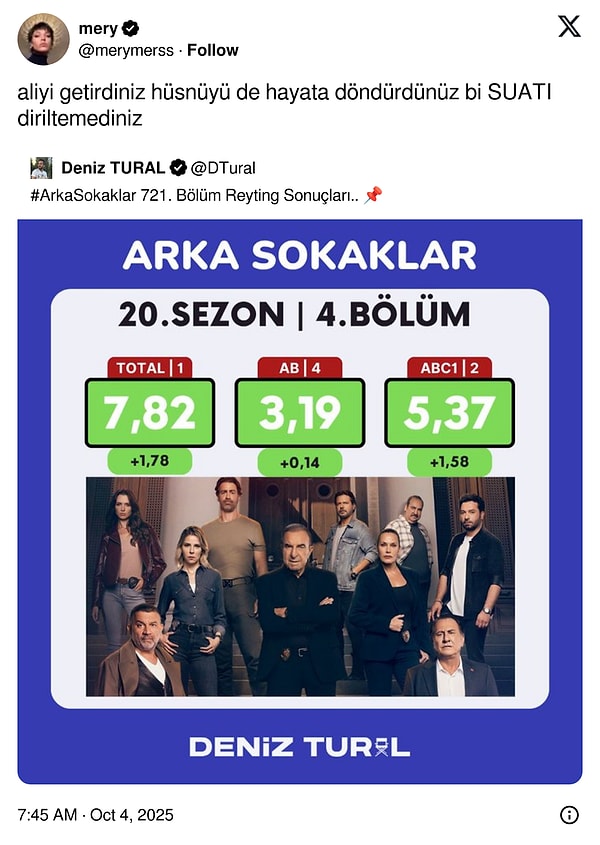Image resolution: width=600 pixels, height=845 pixels.
Task: Open the tweet timestamp Oct 4, 2025
Action: pyautogui.click(x=95, y=815)
